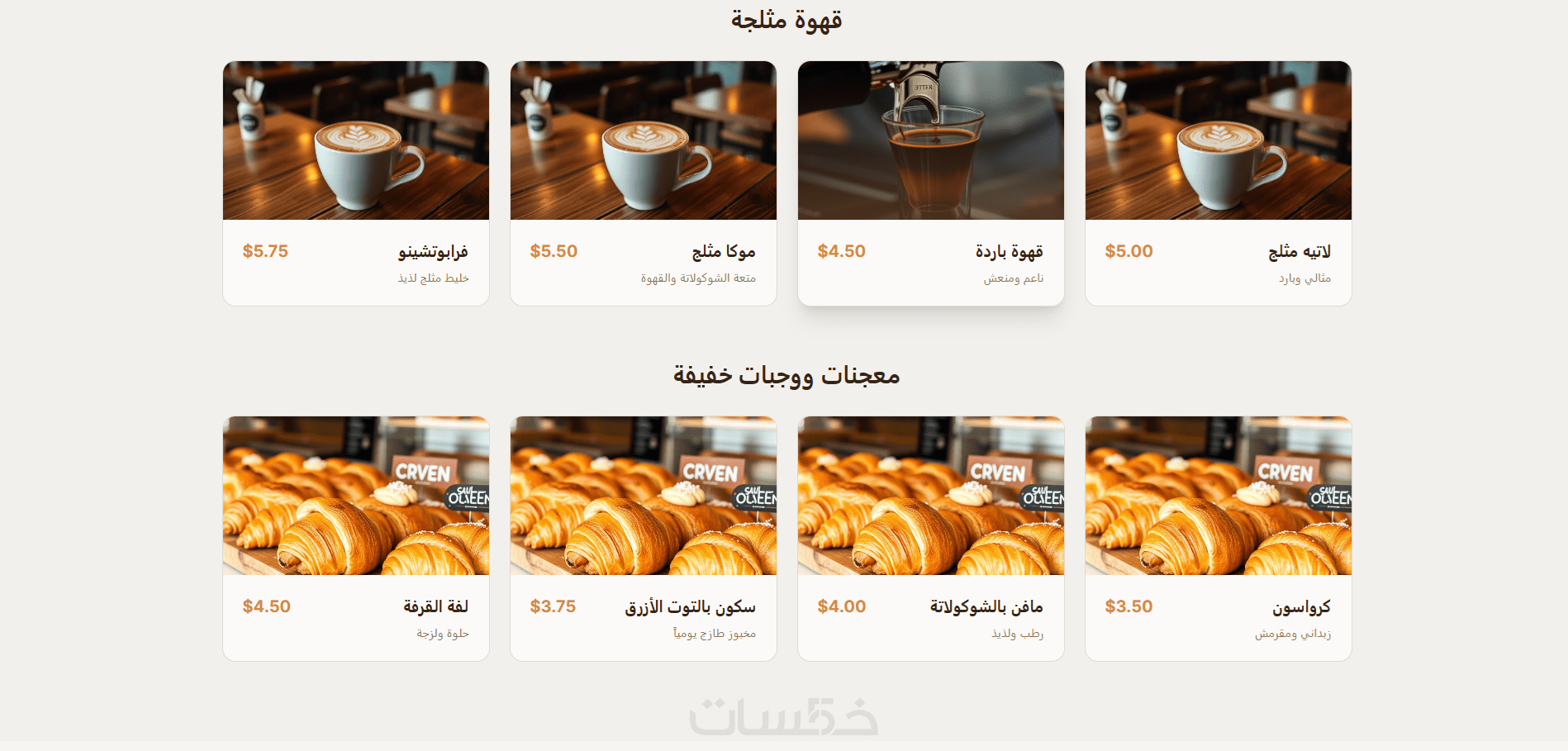Select the سكون بالتوت الأزرق card
This screenshot has width=1568, height=751.
click(643, 539)
